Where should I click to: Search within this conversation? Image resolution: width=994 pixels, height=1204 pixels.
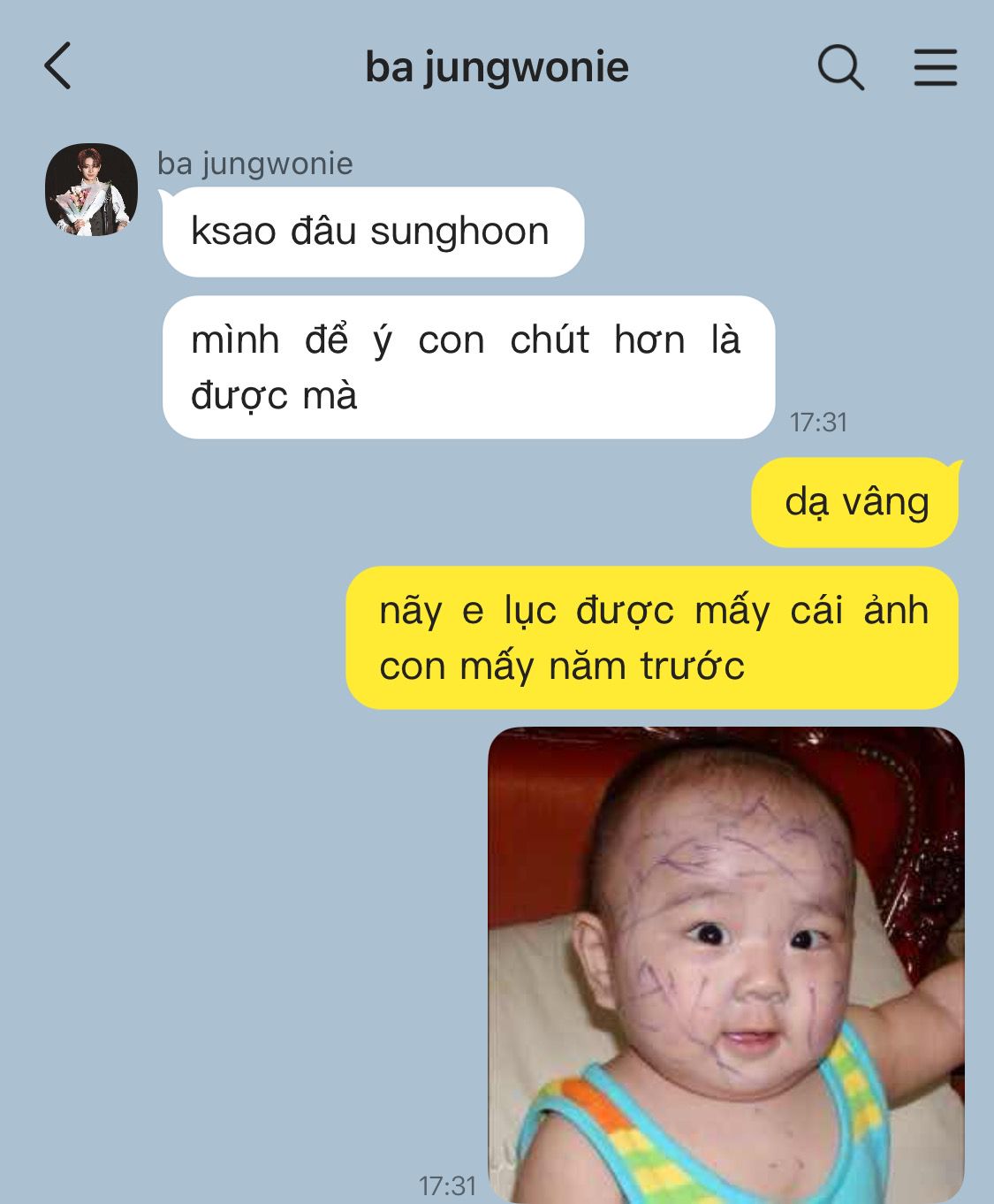839,67
